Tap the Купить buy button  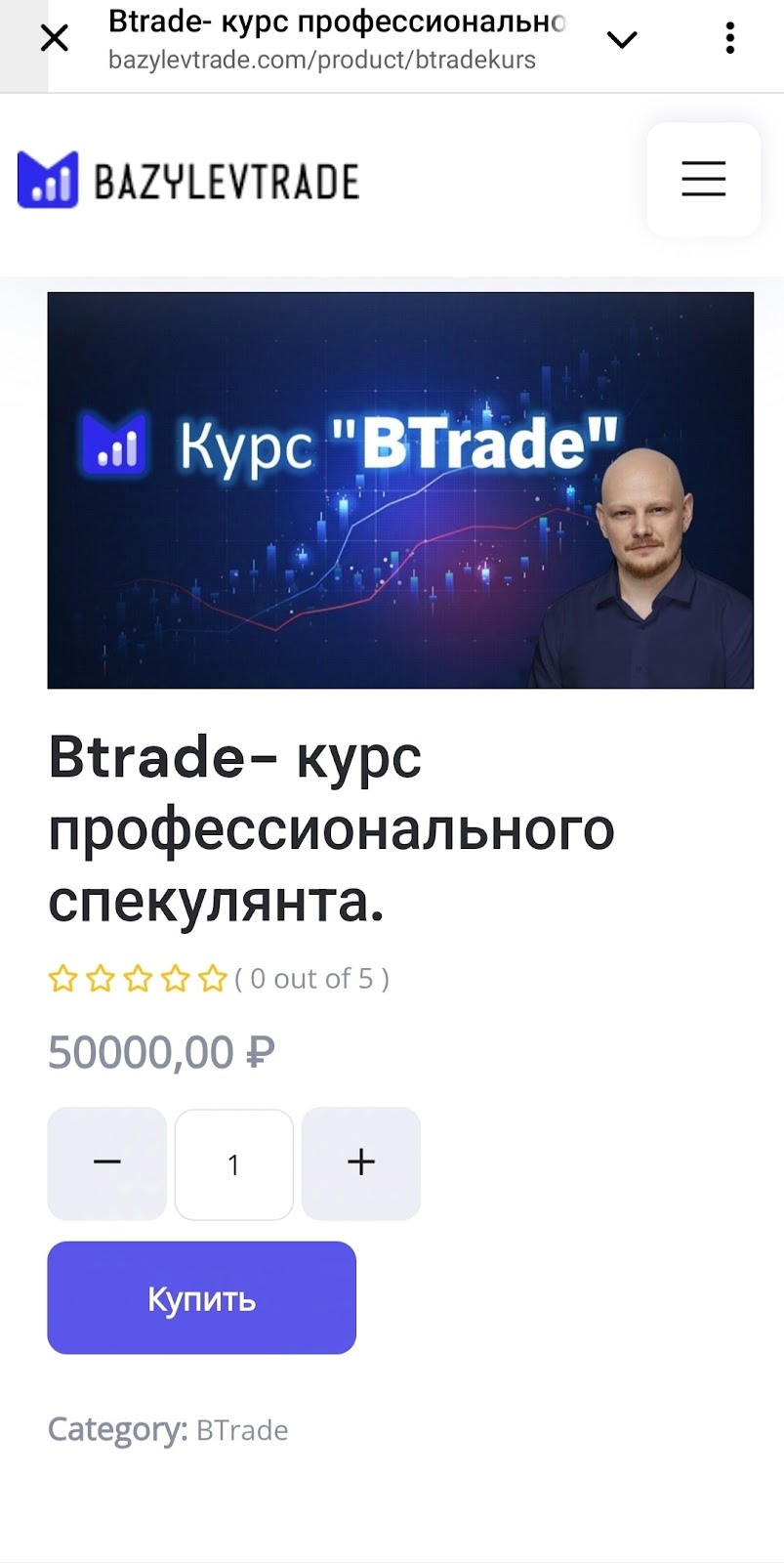(x=202, y=1297)
